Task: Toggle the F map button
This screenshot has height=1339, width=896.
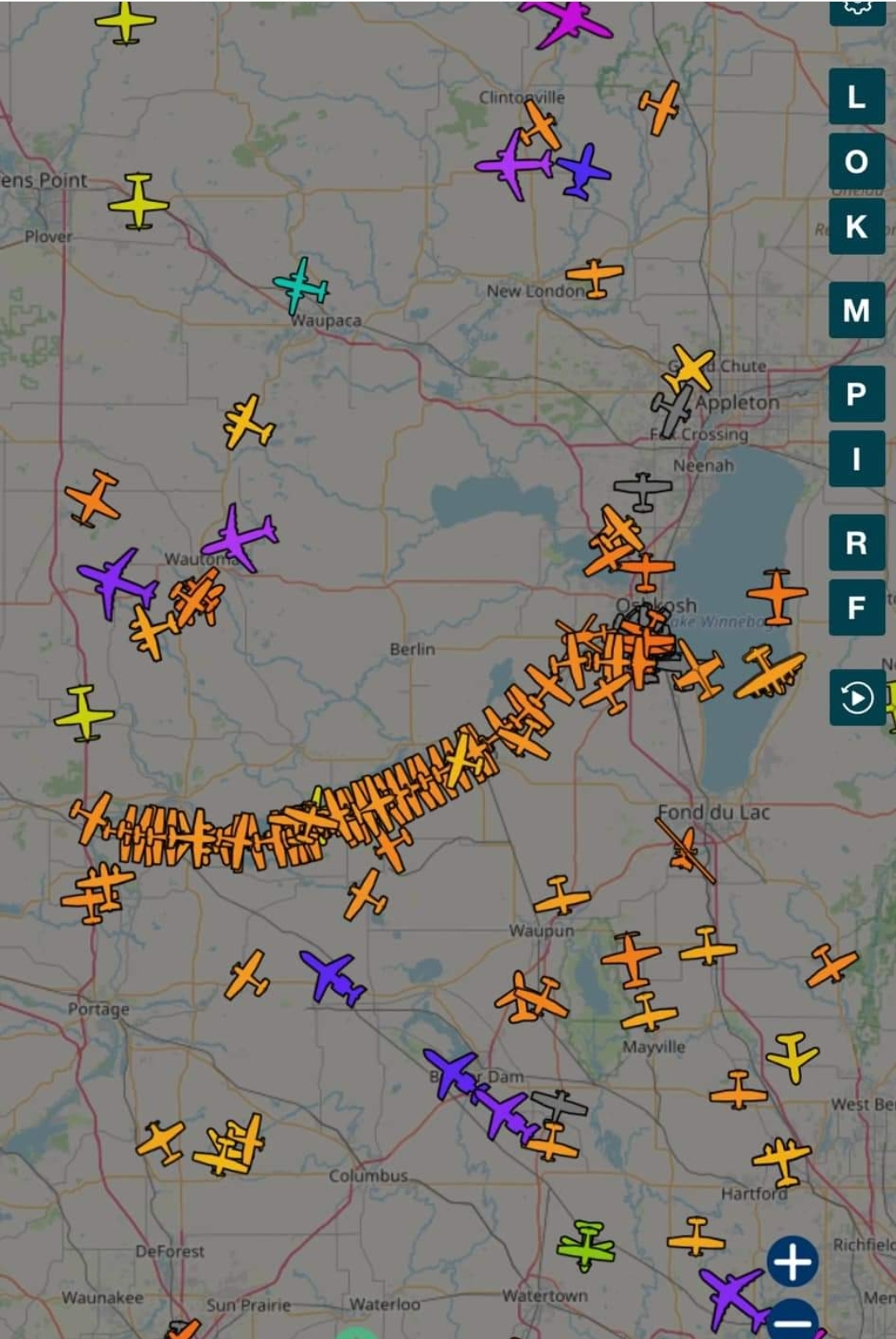Action: point(857,607)
